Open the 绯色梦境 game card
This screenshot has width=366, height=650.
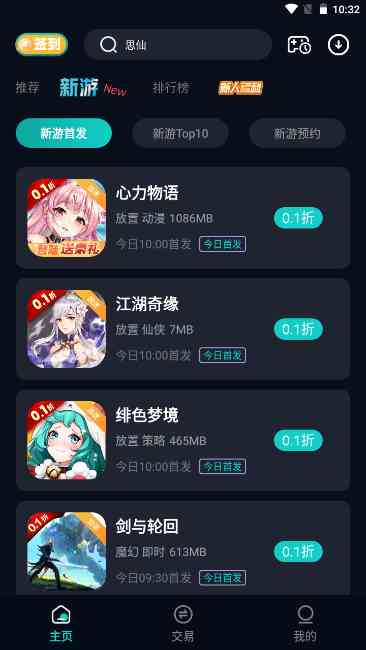(x=183, y=440)
